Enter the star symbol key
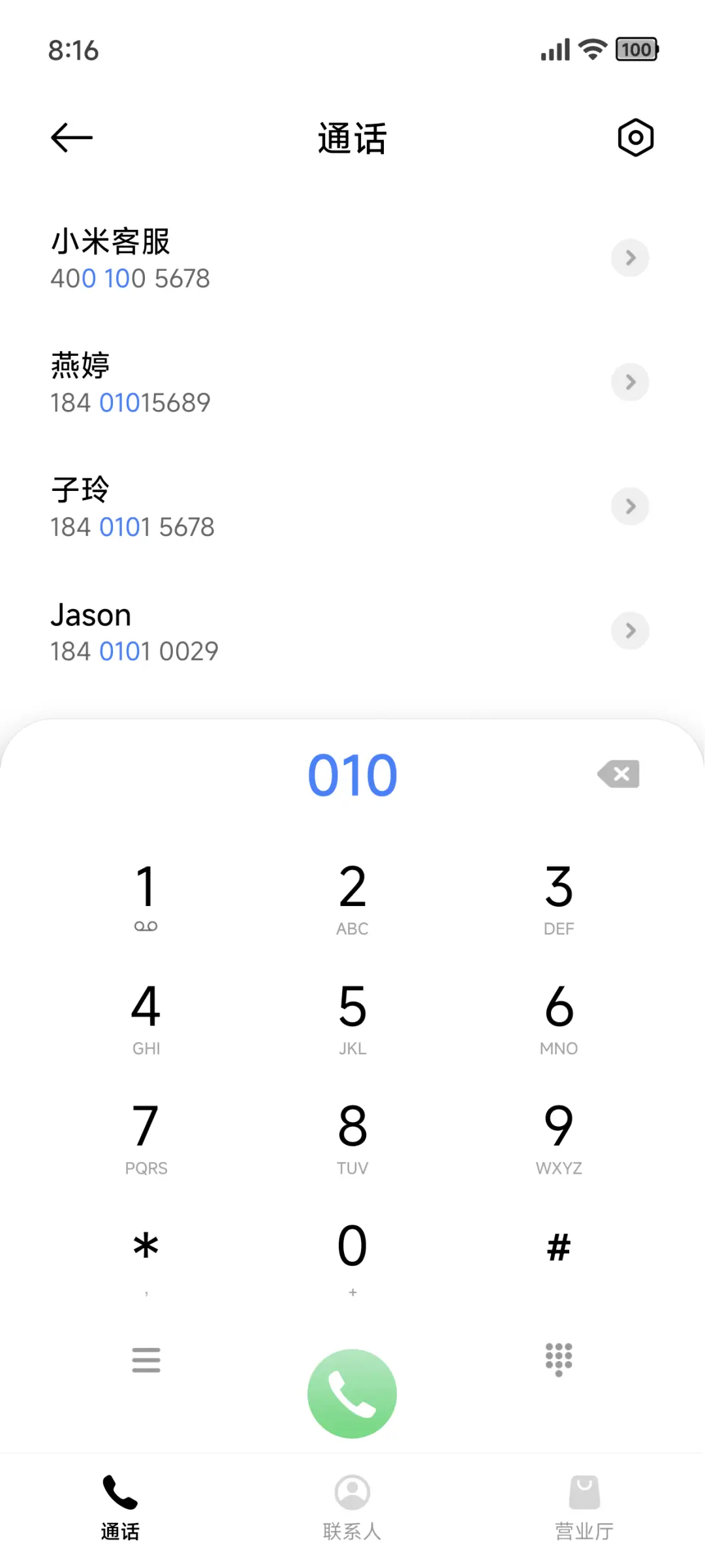 pyautogui.click(x=146, y=1255)
